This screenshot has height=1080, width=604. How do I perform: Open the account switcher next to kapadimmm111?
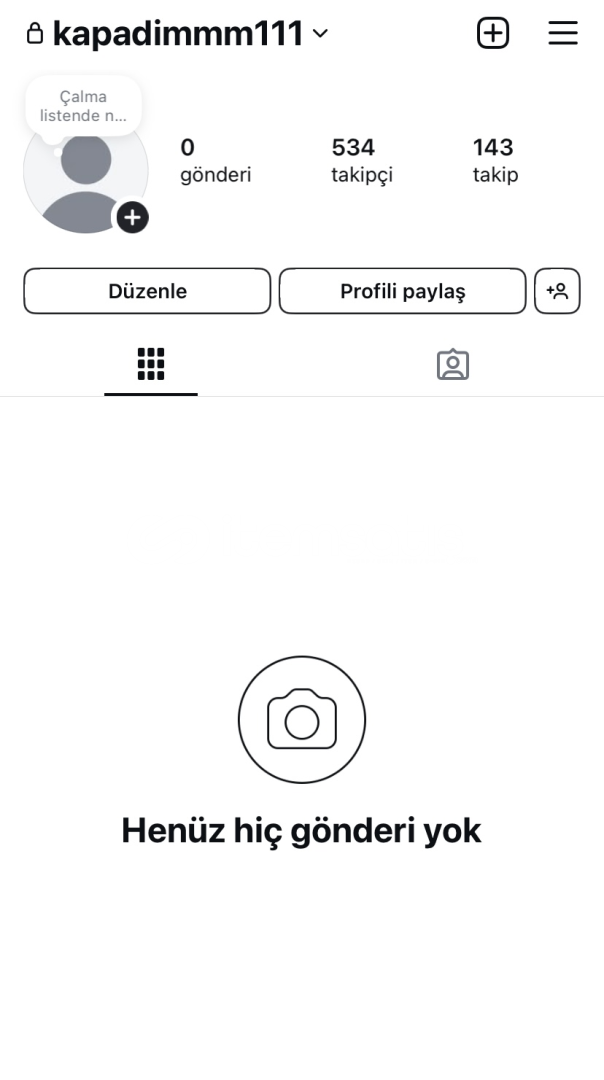coord(320,33)
